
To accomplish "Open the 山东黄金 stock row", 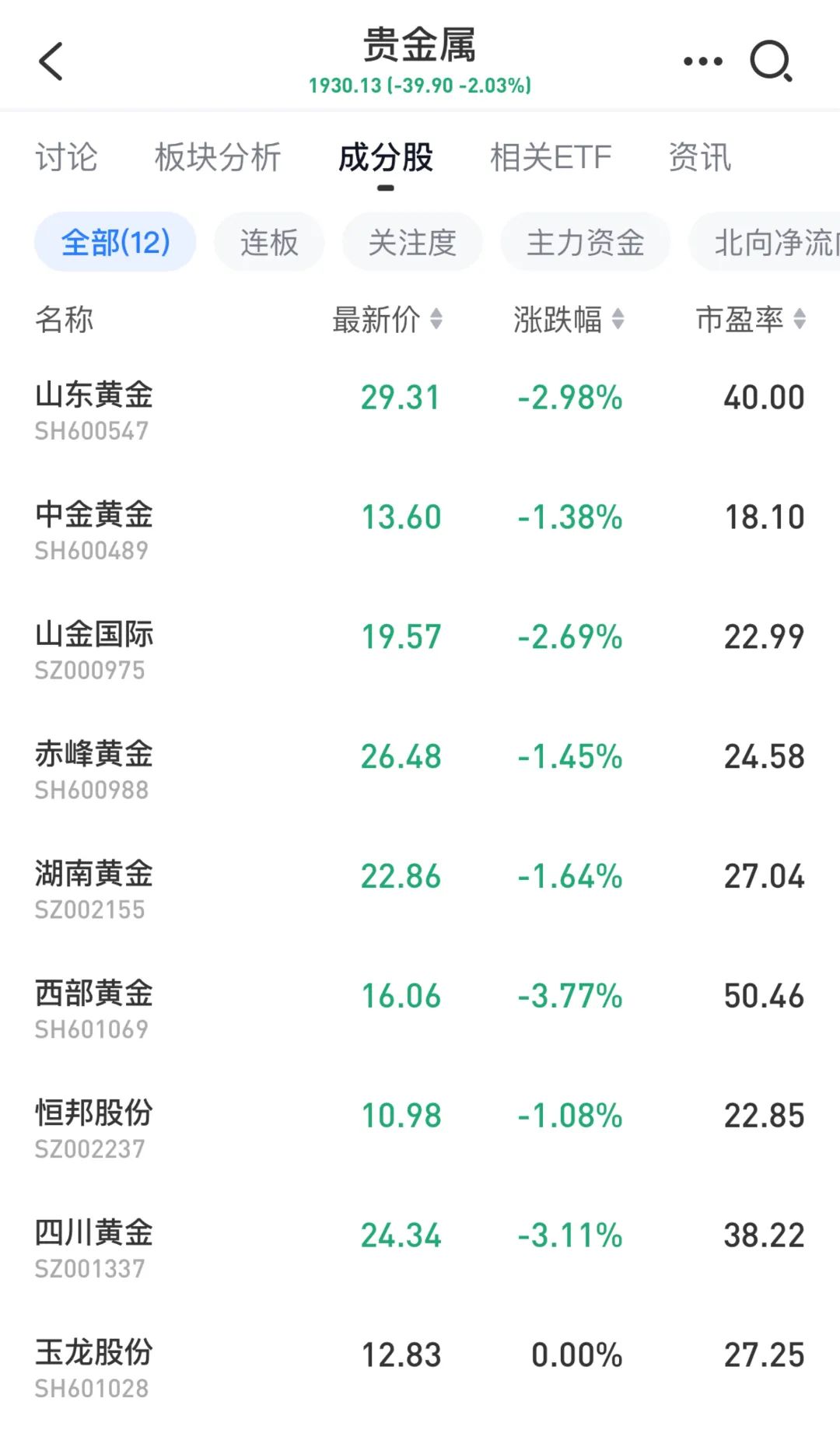I will click(420, 410).
